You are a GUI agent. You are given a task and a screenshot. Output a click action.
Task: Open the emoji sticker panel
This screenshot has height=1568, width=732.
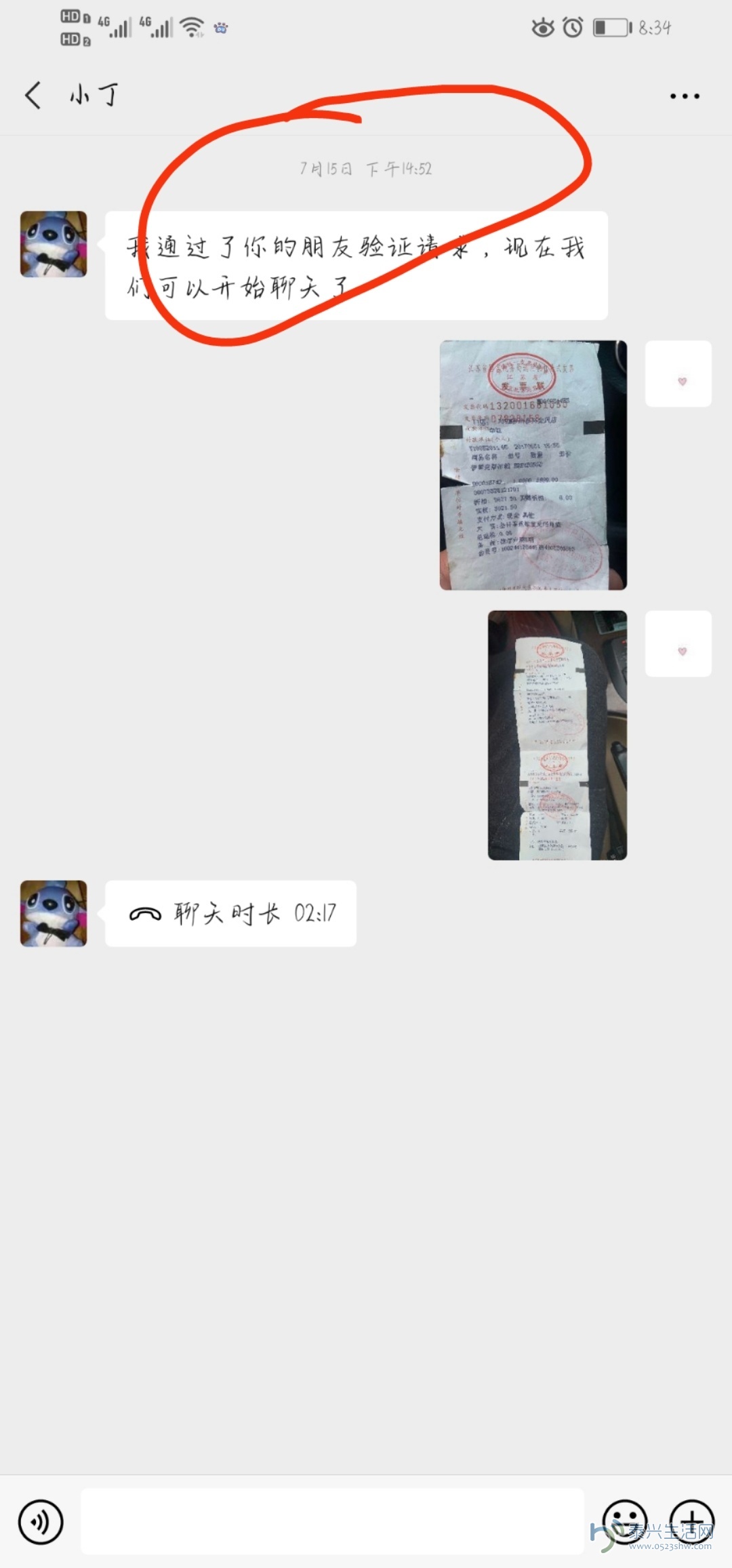(624, 1521)
